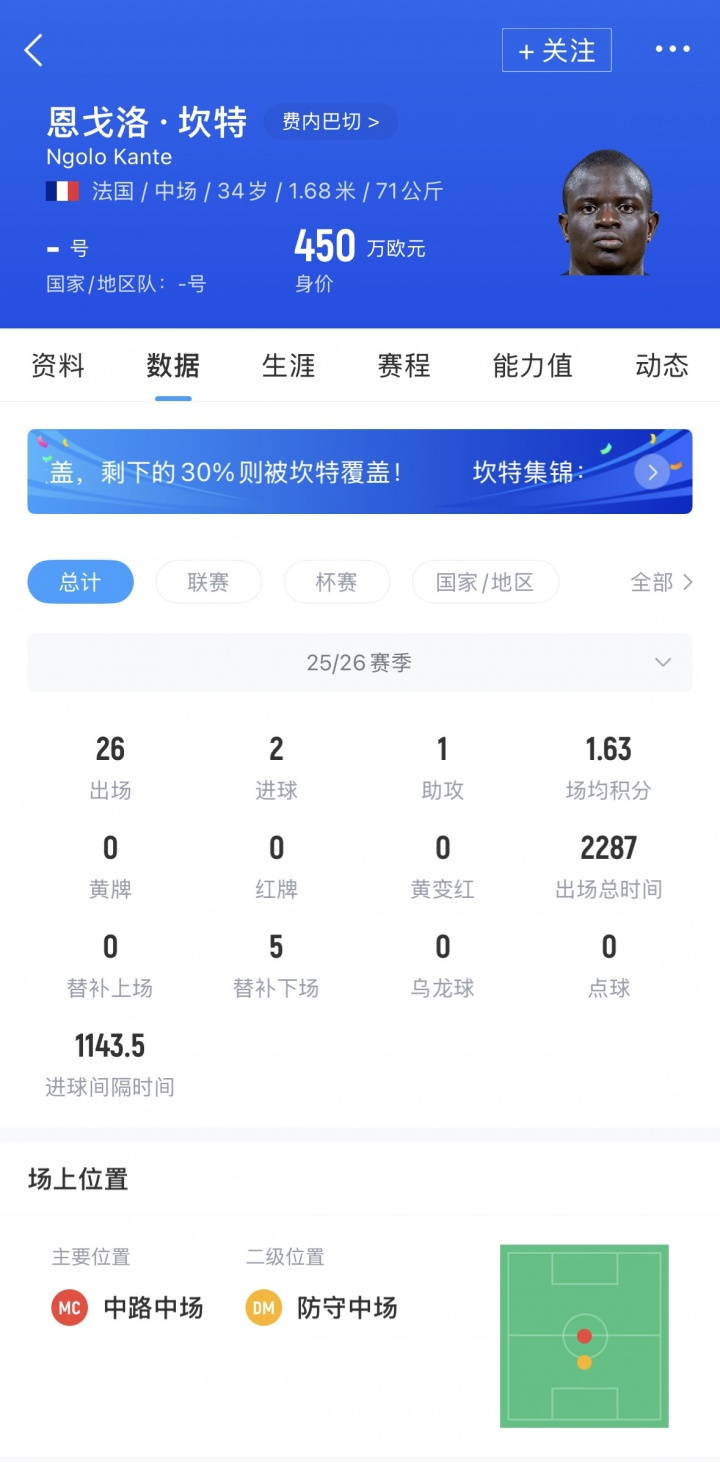Screen dimensions: 720x1462
Task: Select the red MC position badge icon
Action: click(x=68, y=1307)
